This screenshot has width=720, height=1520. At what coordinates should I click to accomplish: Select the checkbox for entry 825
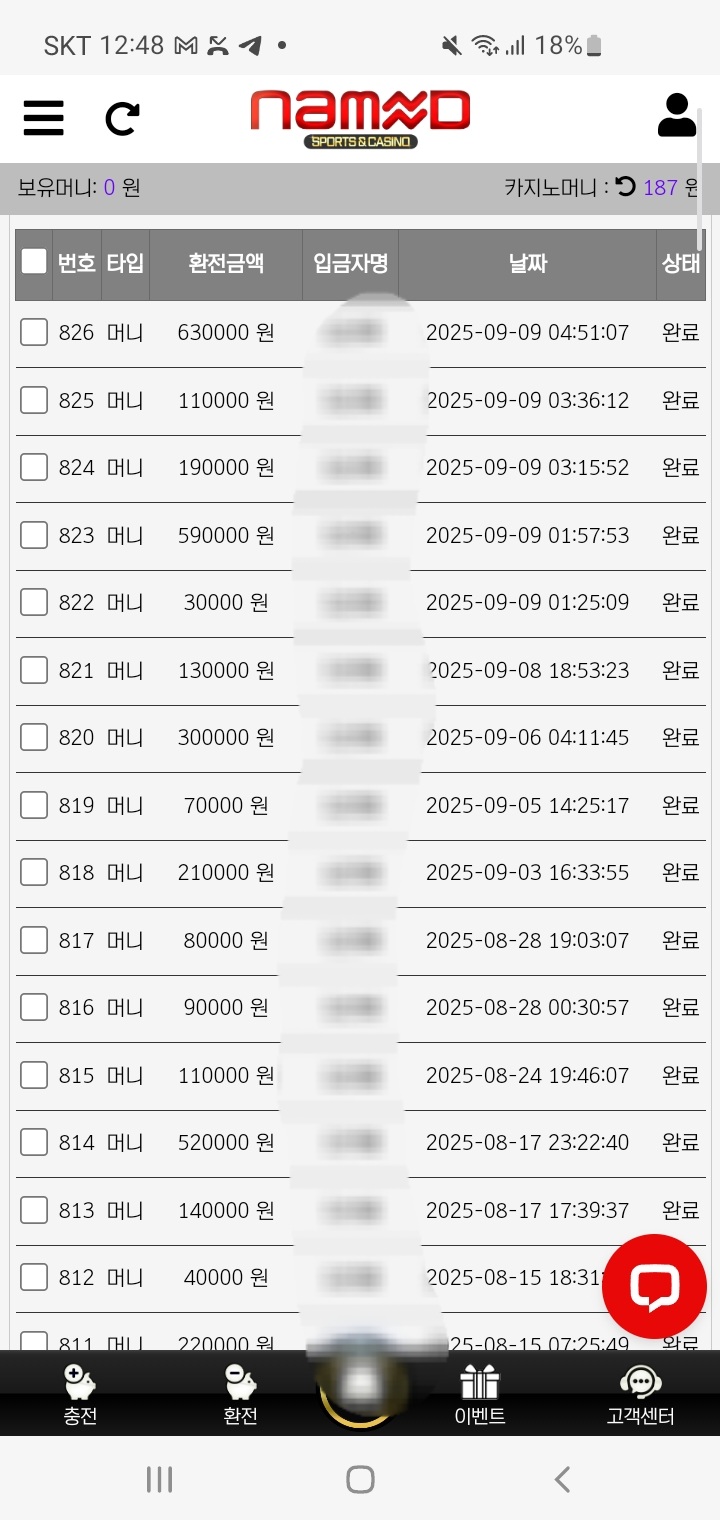click(x=34, y=400)
